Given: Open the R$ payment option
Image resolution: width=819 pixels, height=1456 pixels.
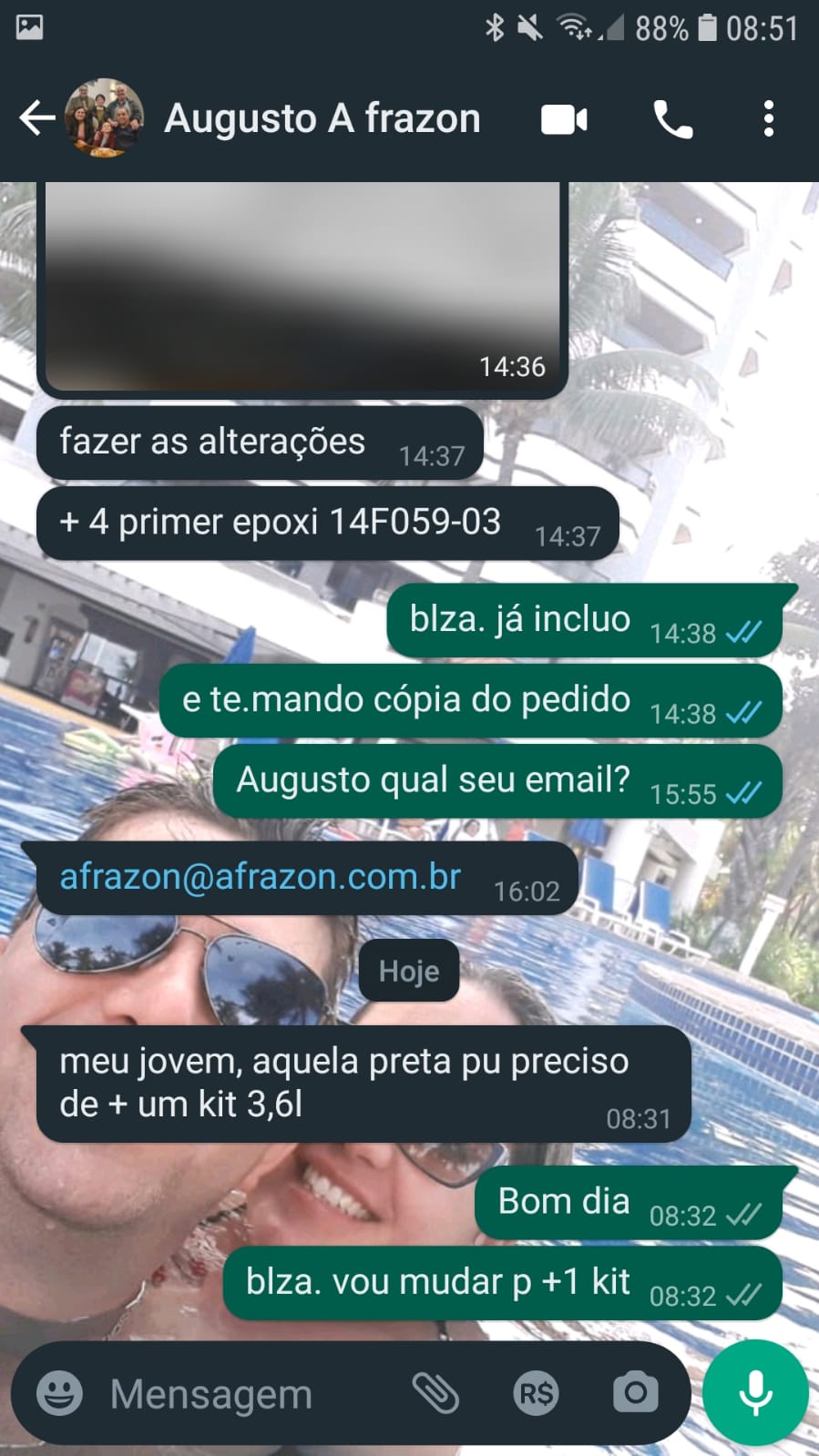Looking at the screenshot, I should click(536, 1393).
